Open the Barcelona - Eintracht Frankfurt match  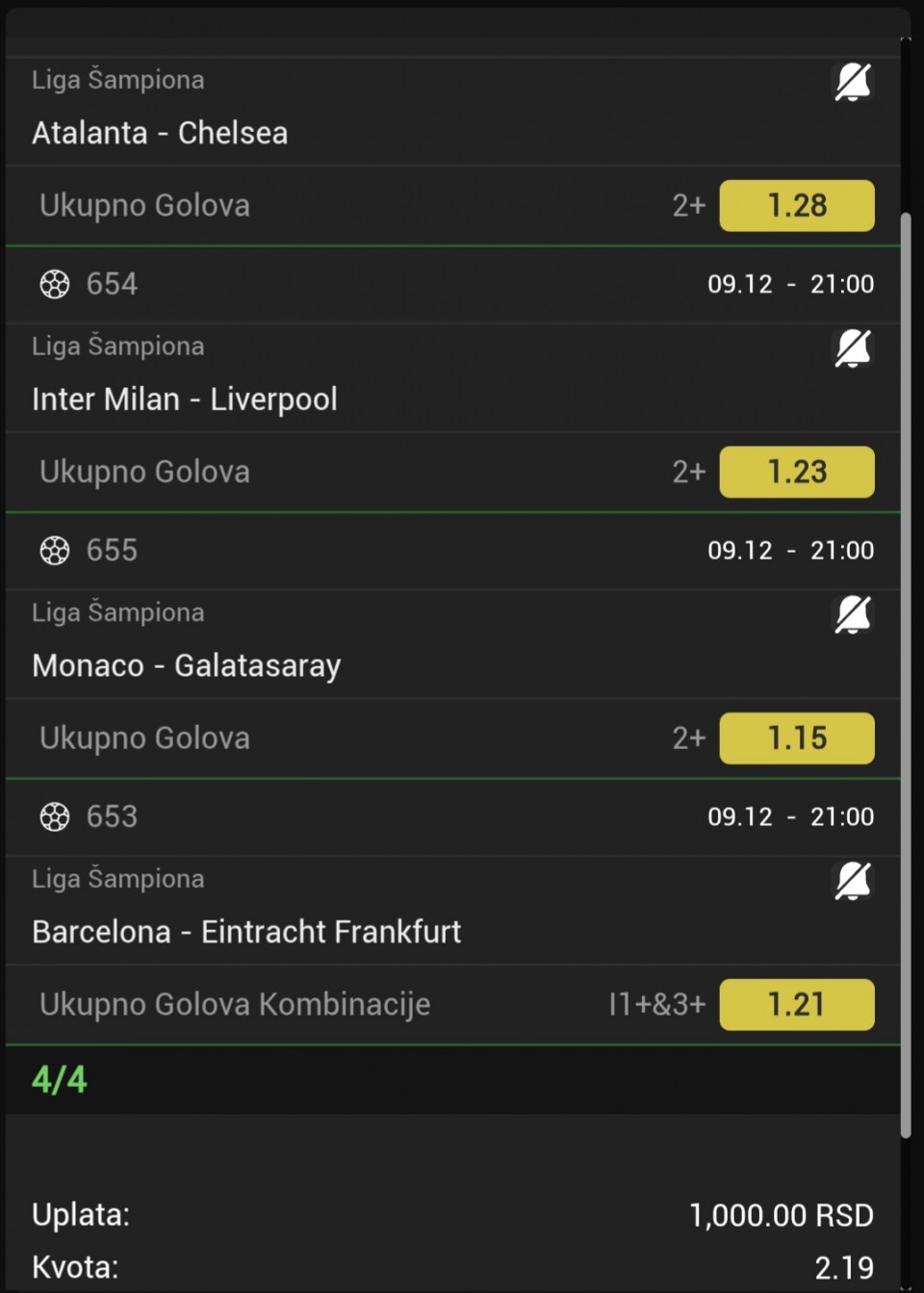tap(246, 932)
